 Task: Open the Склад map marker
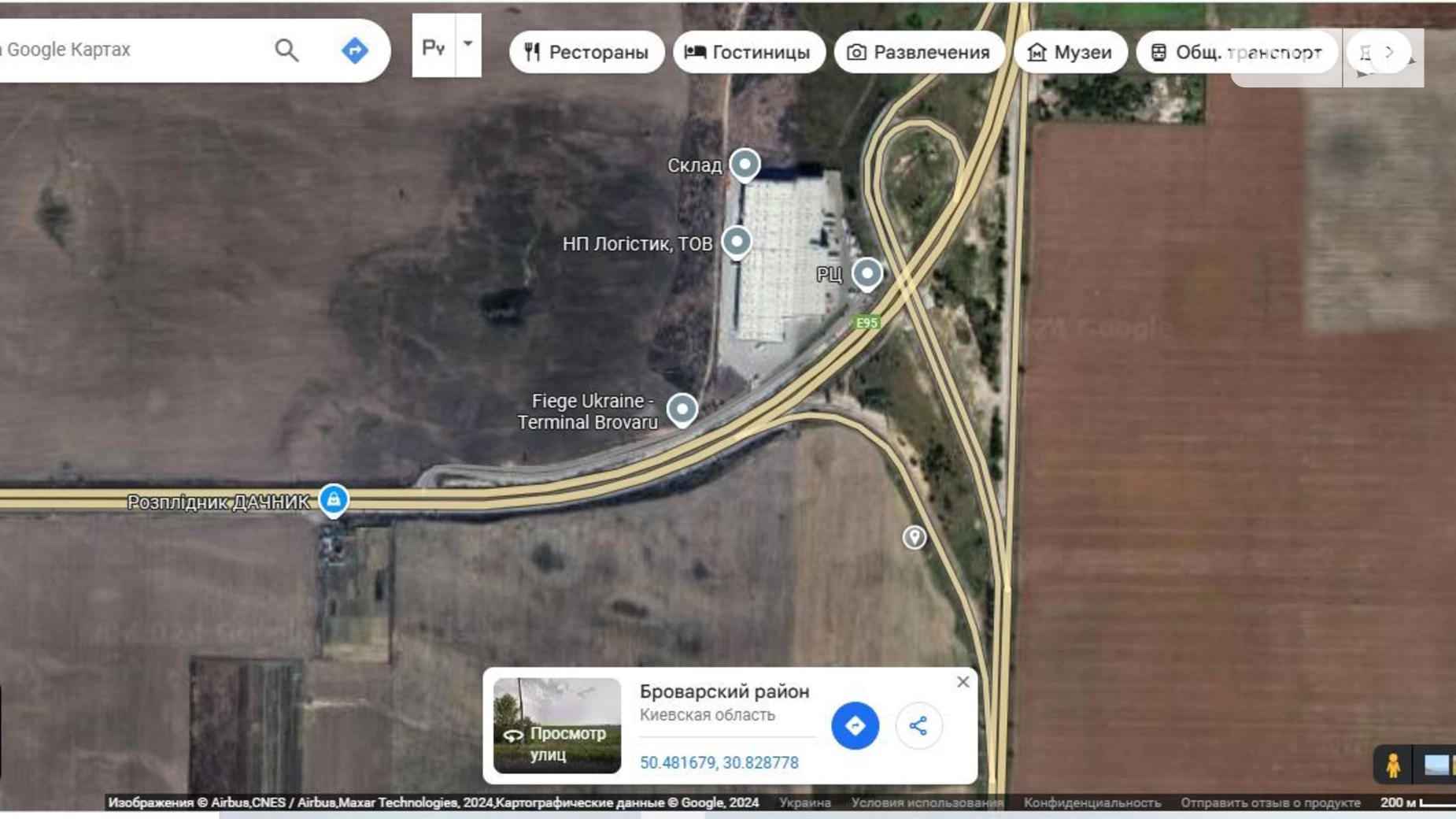pos(744,164)
